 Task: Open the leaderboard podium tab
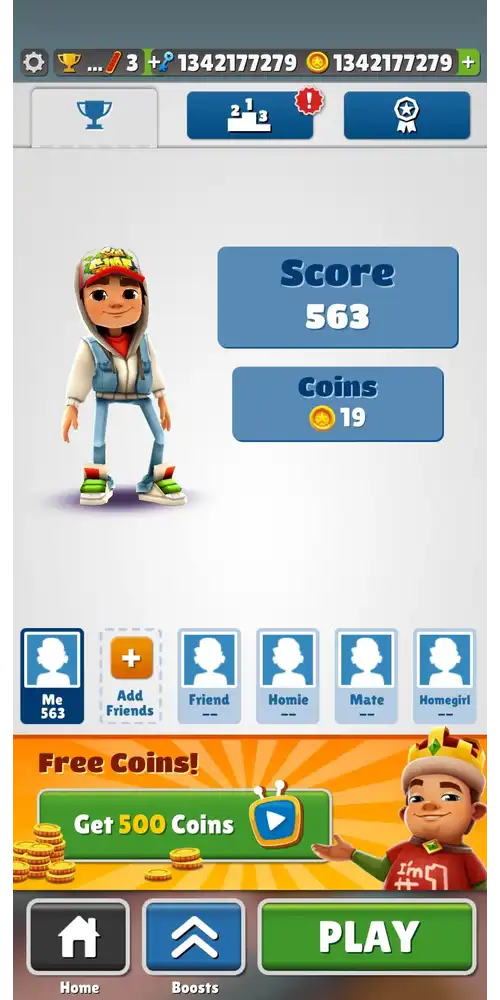click(x=249, y=115)
